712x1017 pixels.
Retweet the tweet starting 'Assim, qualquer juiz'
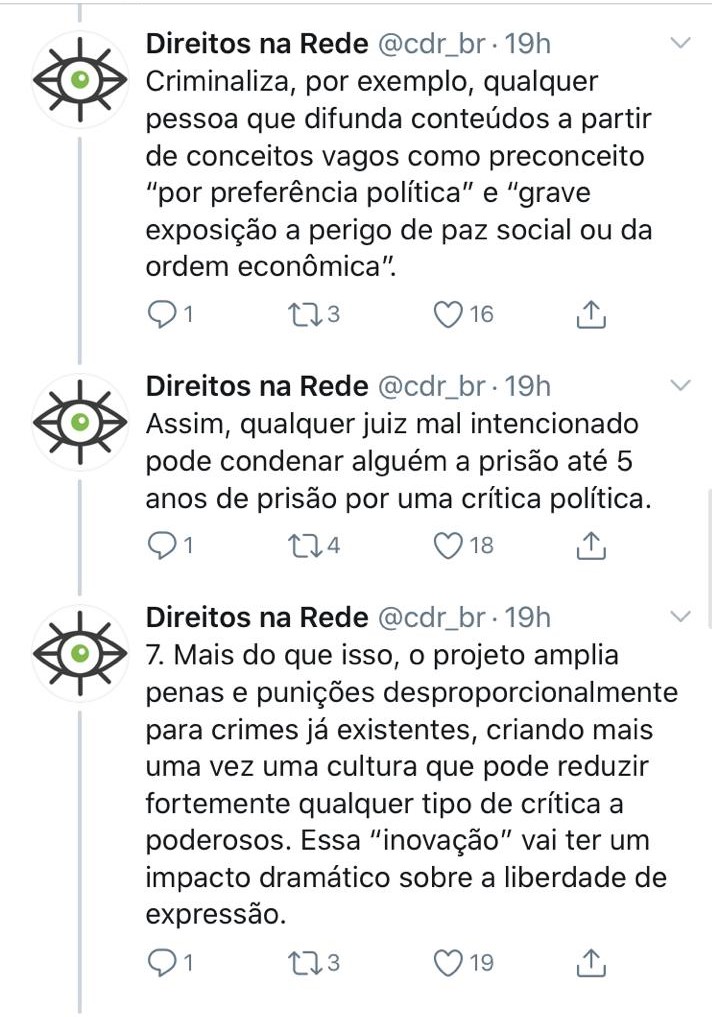(301, 546)
